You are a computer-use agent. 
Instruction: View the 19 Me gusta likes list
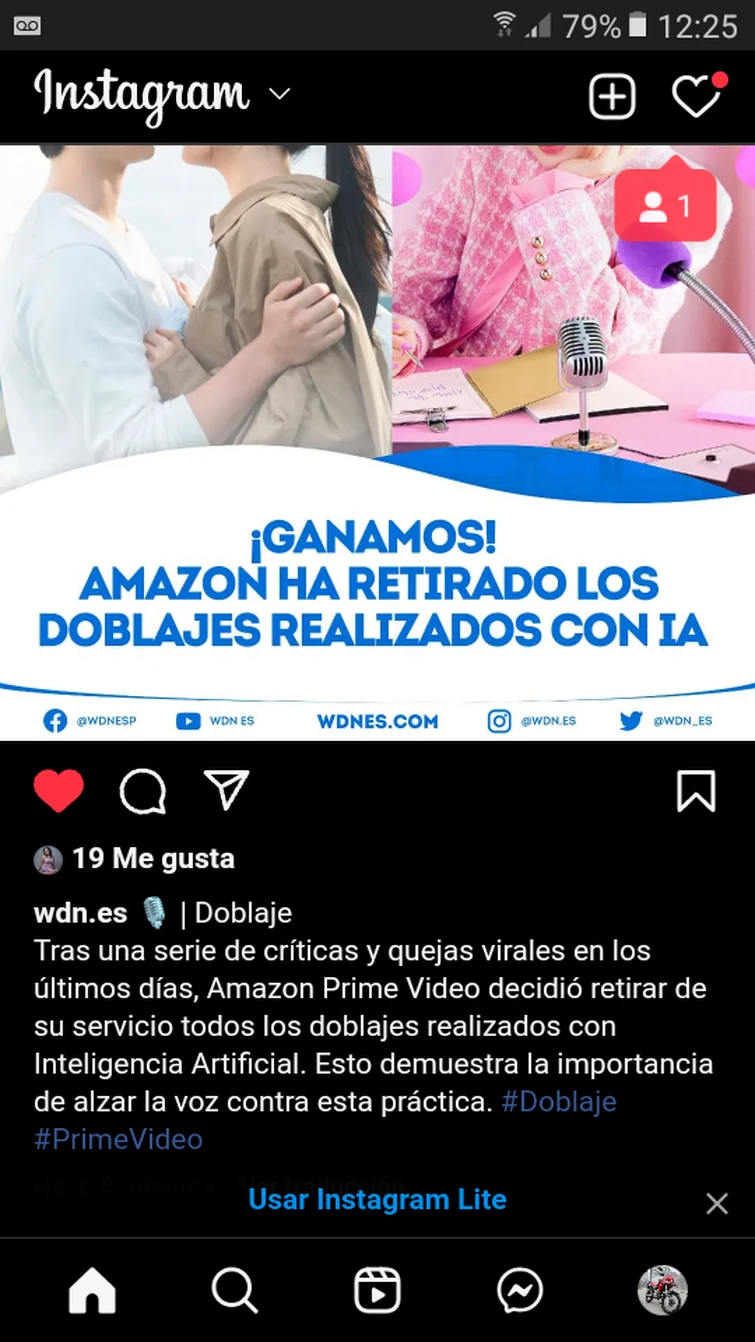tap(152, 858)
